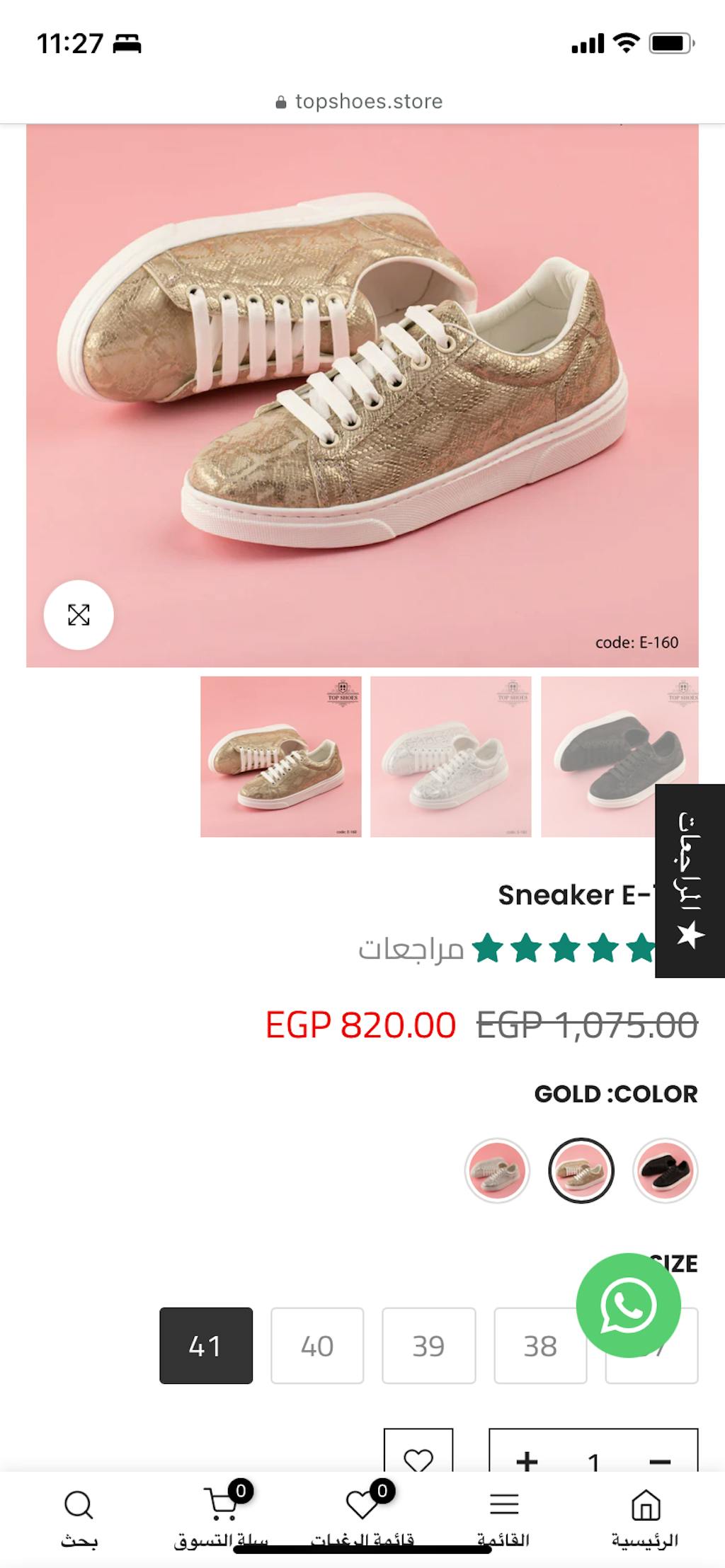The image size is (725, 1568).
Task: Expand the product image to fullscreen
Action: [79, 615]
